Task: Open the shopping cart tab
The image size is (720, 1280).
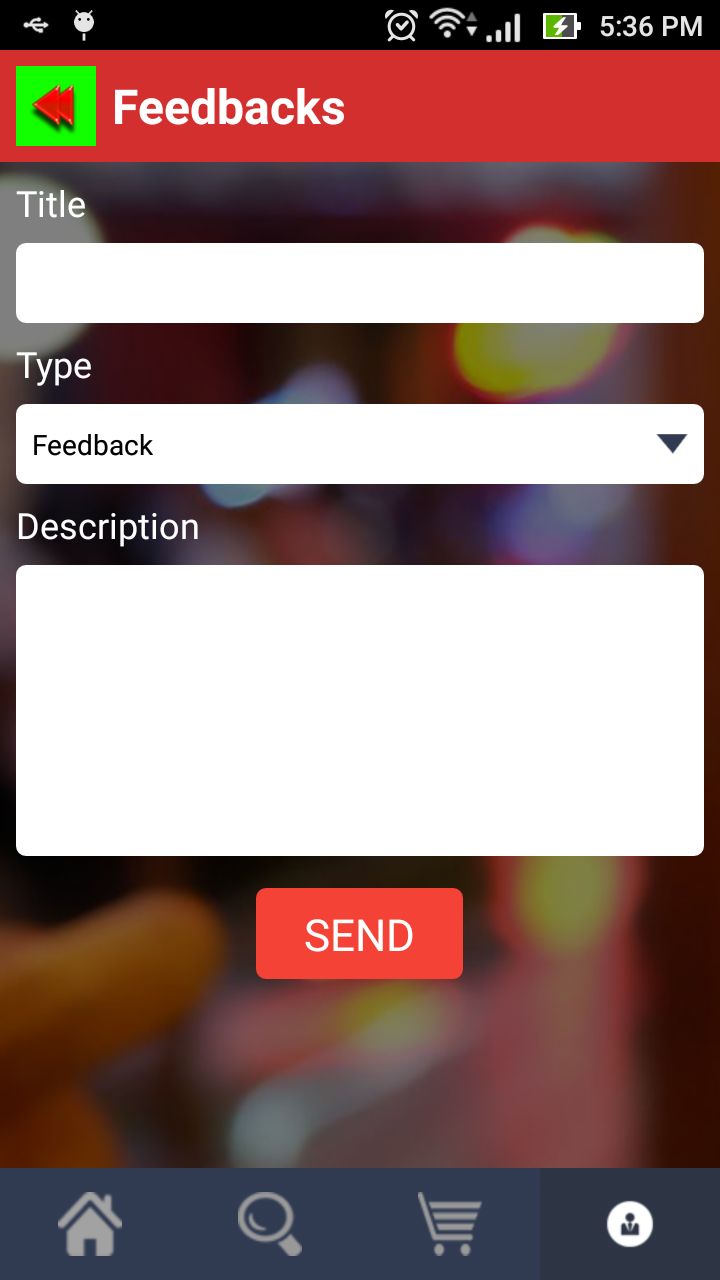Action: pyautogui.click(x=450, y=1224)
